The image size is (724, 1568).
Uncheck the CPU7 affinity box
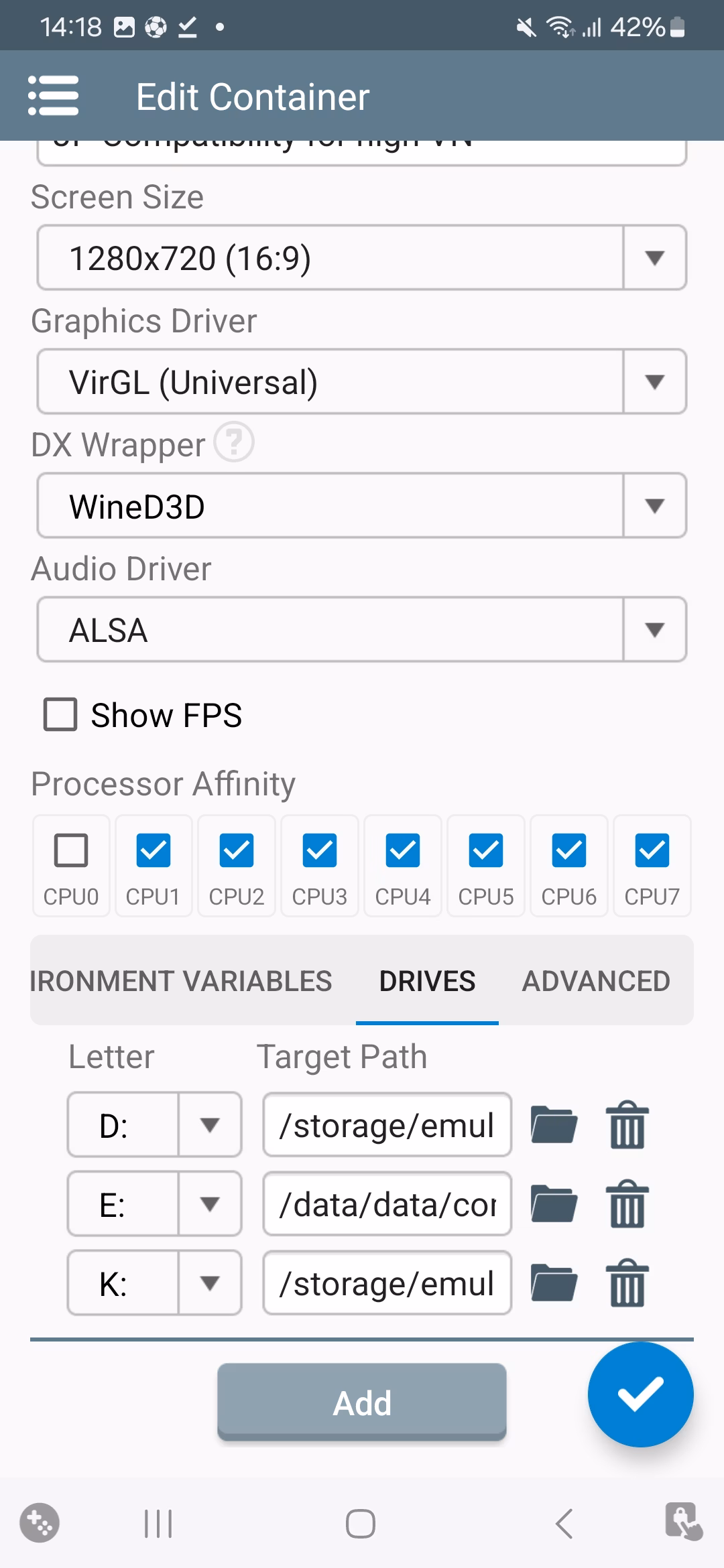[x=652, y=850]
